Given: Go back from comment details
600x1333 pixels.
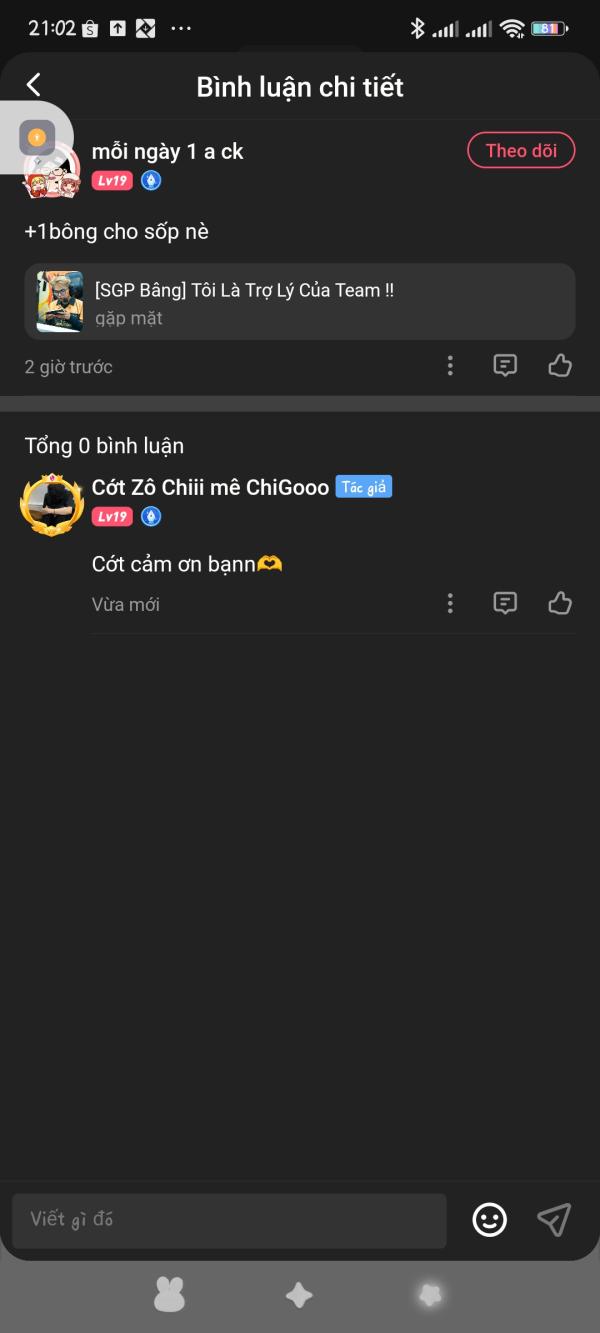Looking at the screenshot, I should click(34, 85).
